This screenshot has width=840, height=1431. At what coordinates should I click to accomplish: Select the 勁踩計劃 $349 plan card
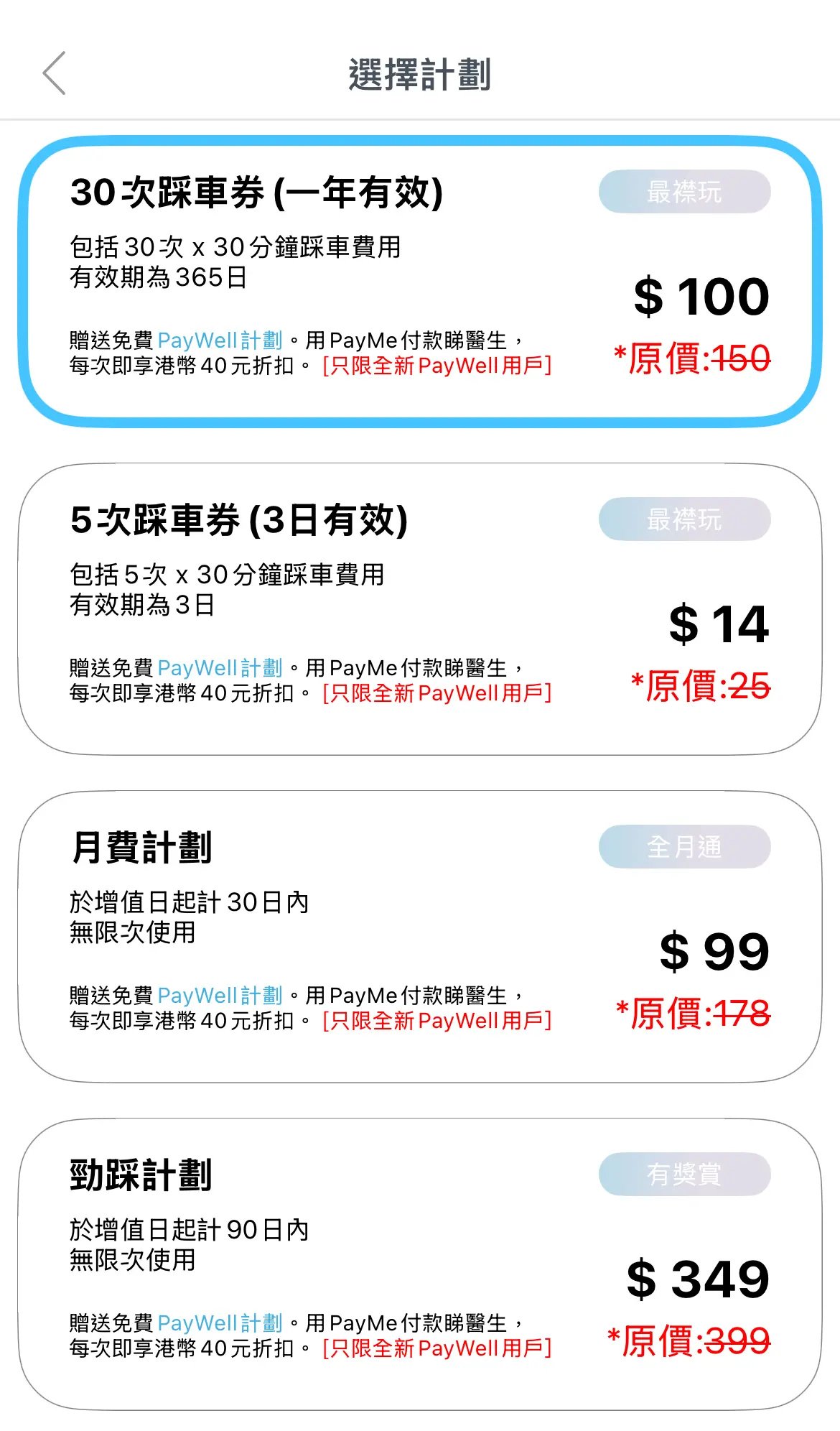[x=420, y=1264]
